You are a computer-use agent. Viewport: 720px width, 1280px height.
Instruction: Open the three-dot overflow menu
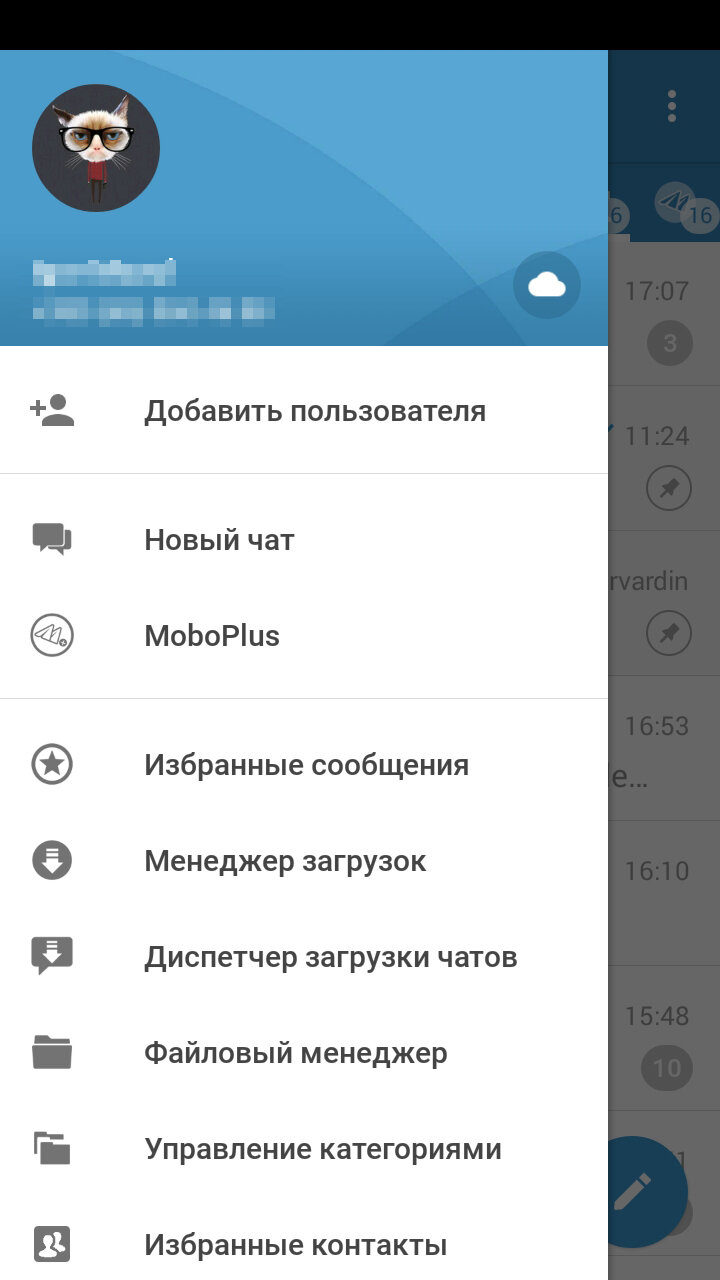[672, 106]
